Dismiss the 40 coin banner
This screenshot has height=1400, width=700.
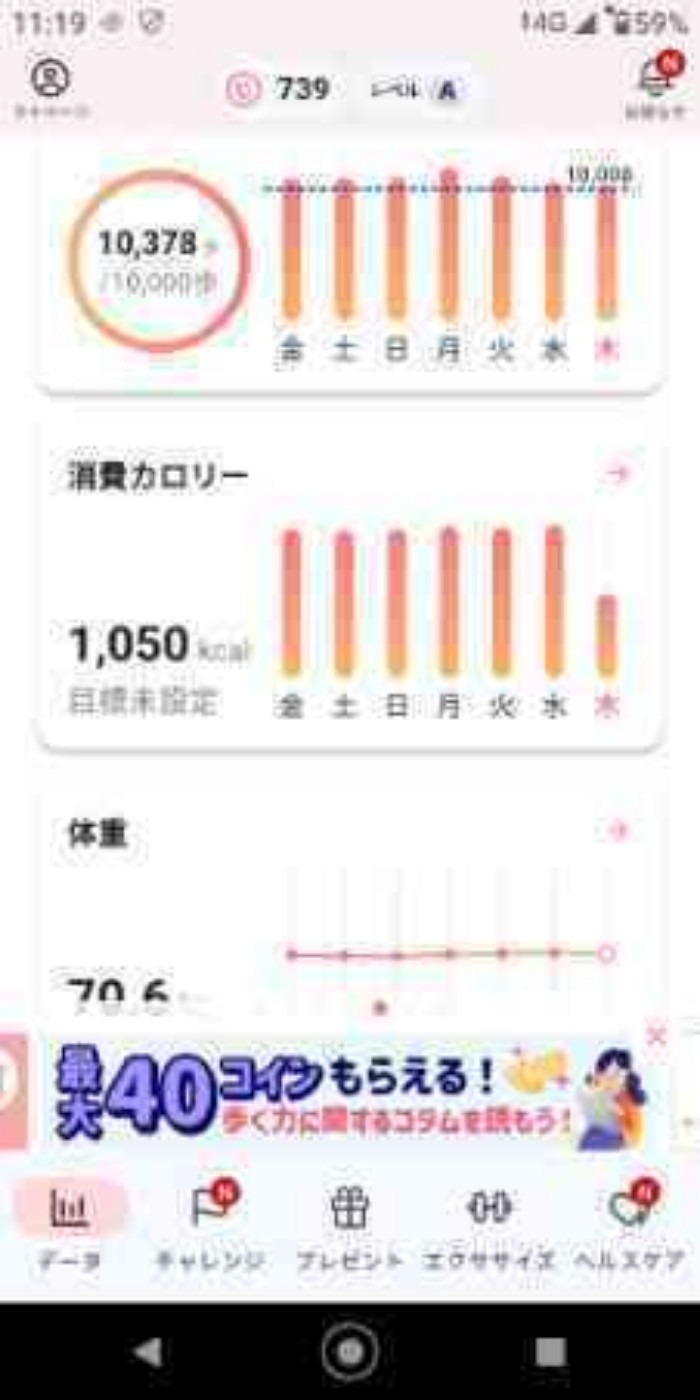[656, 1036]
